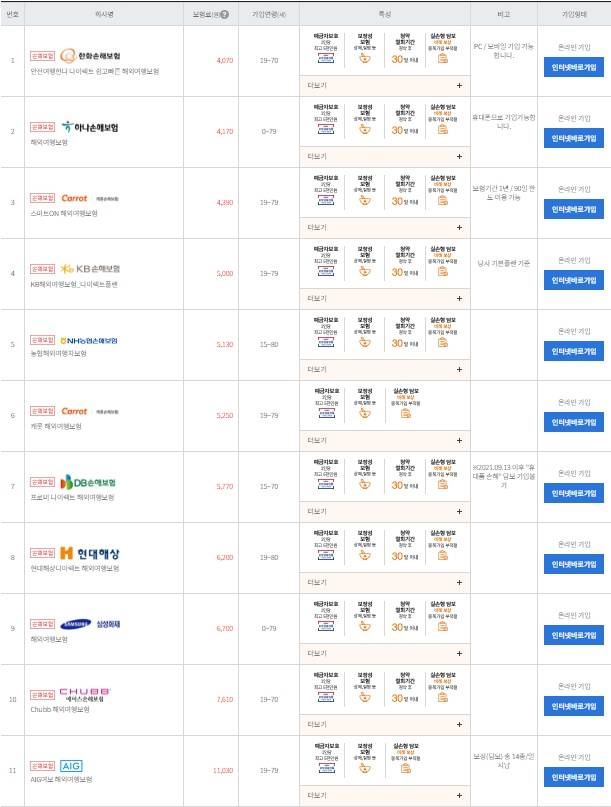Sign up for 캐롯 해외여행보험 online
Screen dimensions: 611x807
pos(574,423)
